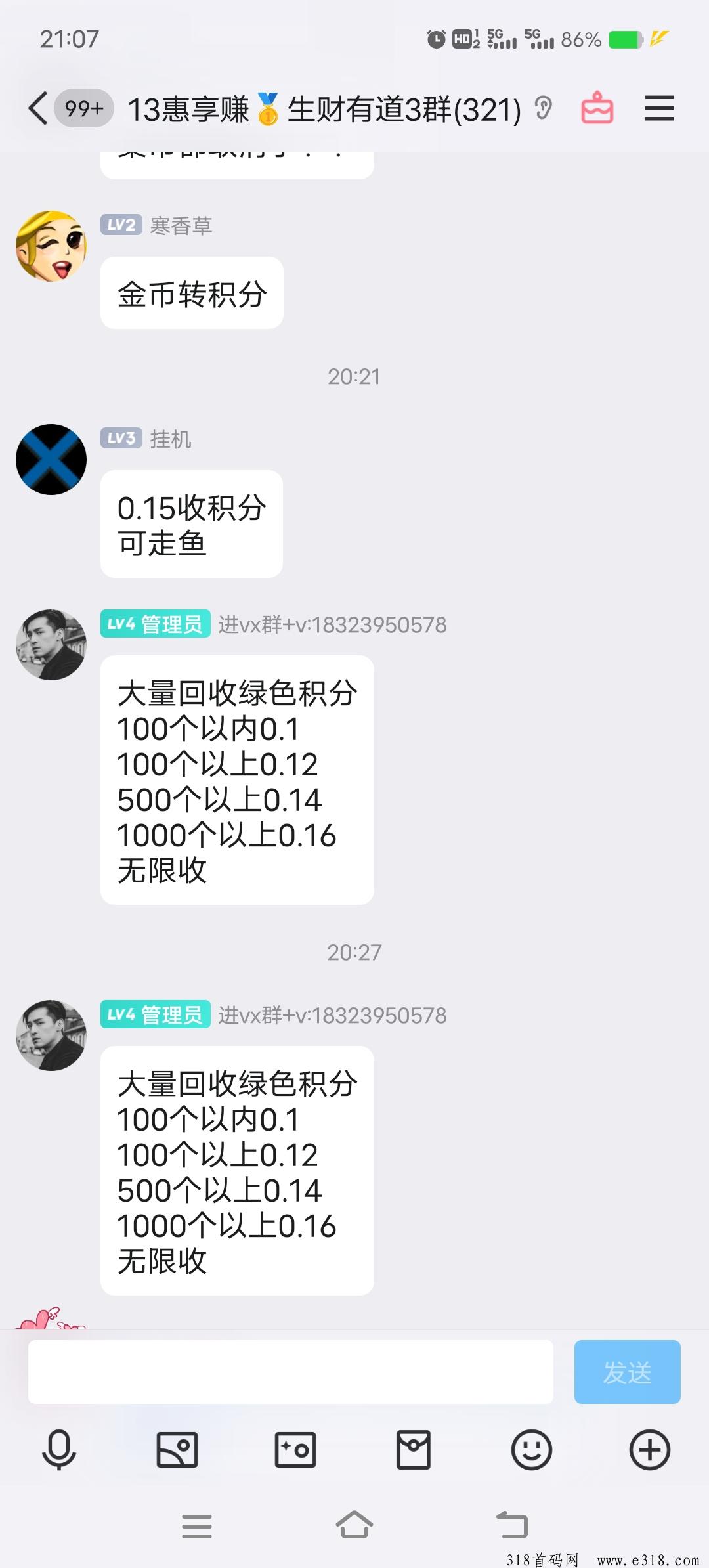Open the pink gift box icon
This screenshot has width=709, height=1568.
(597, 108)
